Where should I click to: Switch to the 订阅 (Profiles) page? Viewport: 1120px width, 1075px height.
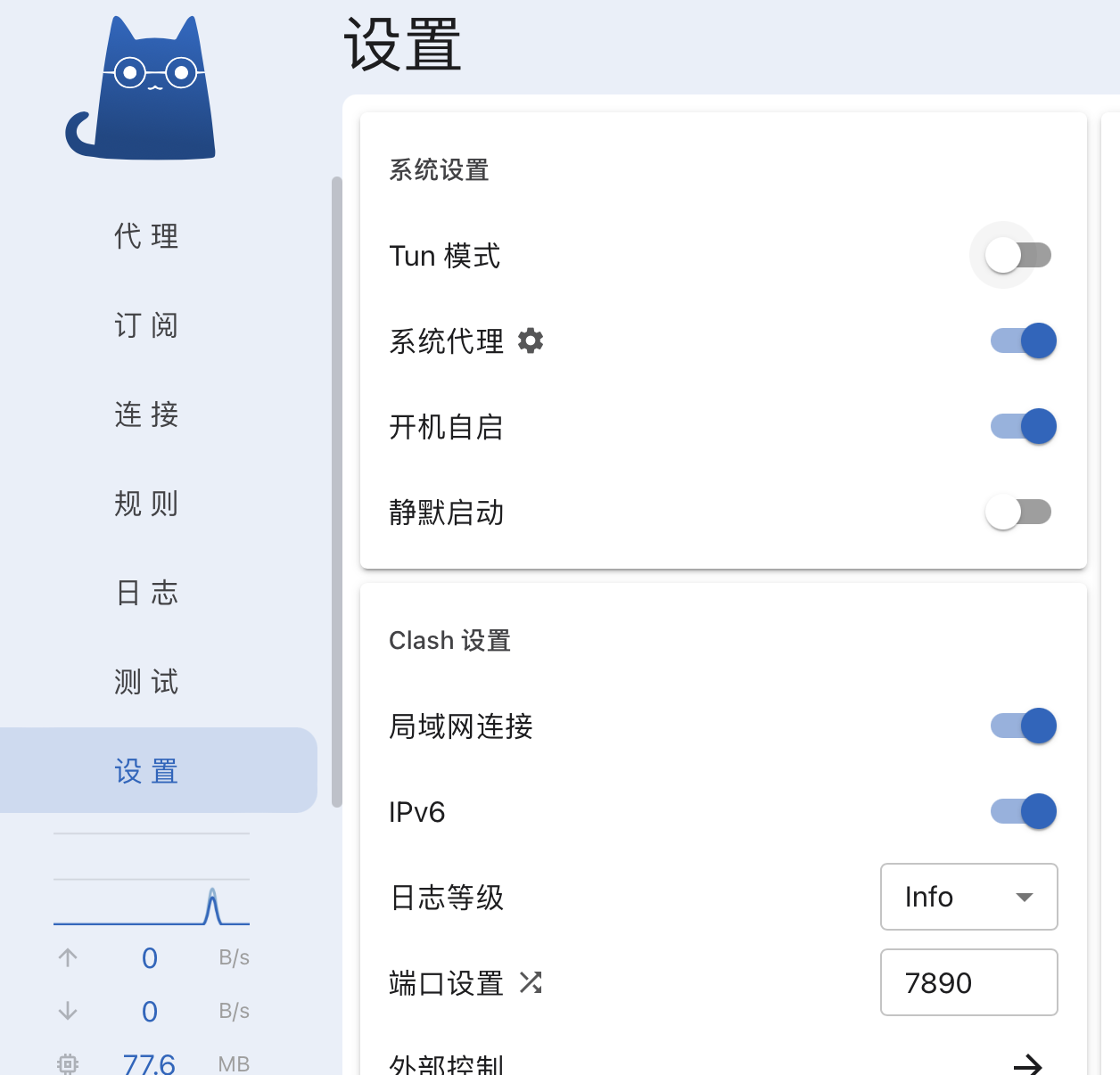[x=147, y=325]
